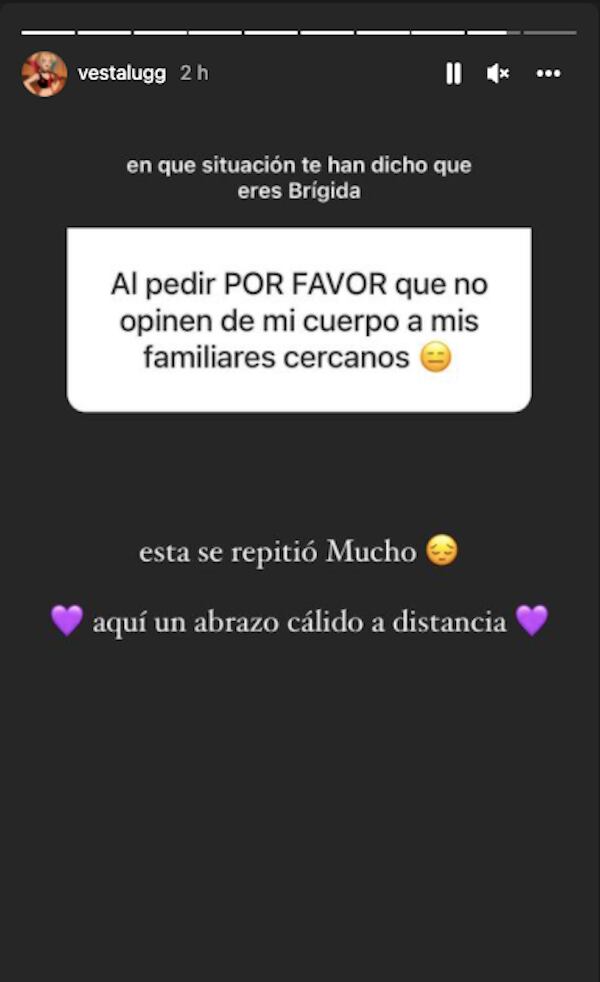Screen dimensions: 600x982
Task: Tap the vestalugg username
Action: pyautogui.click(x=122, y=73)
